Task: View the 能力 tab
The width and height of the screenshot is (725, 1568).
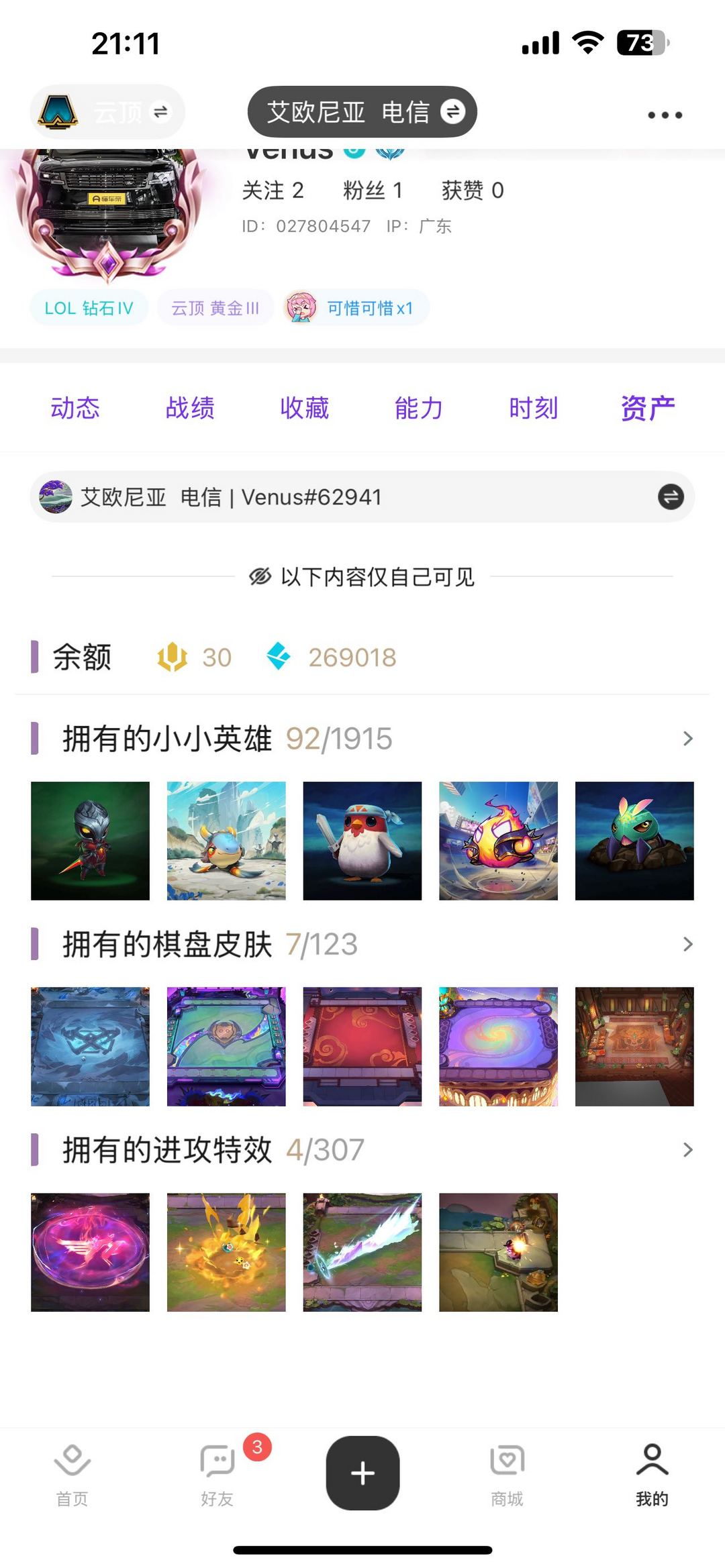Action: (418, 408)
